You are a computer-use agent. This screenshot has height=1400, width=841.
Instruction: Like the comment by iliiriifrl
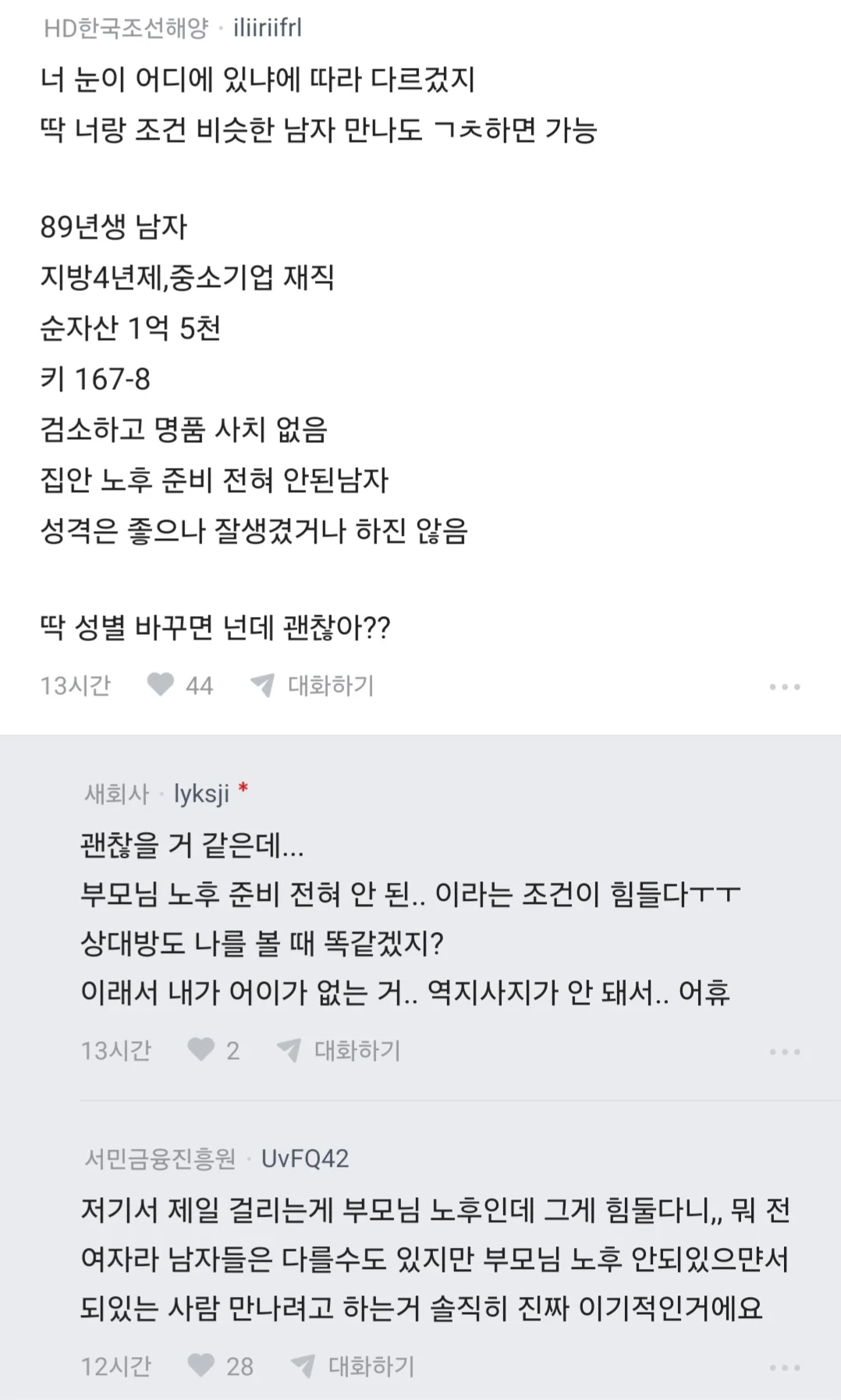[161, 685]
